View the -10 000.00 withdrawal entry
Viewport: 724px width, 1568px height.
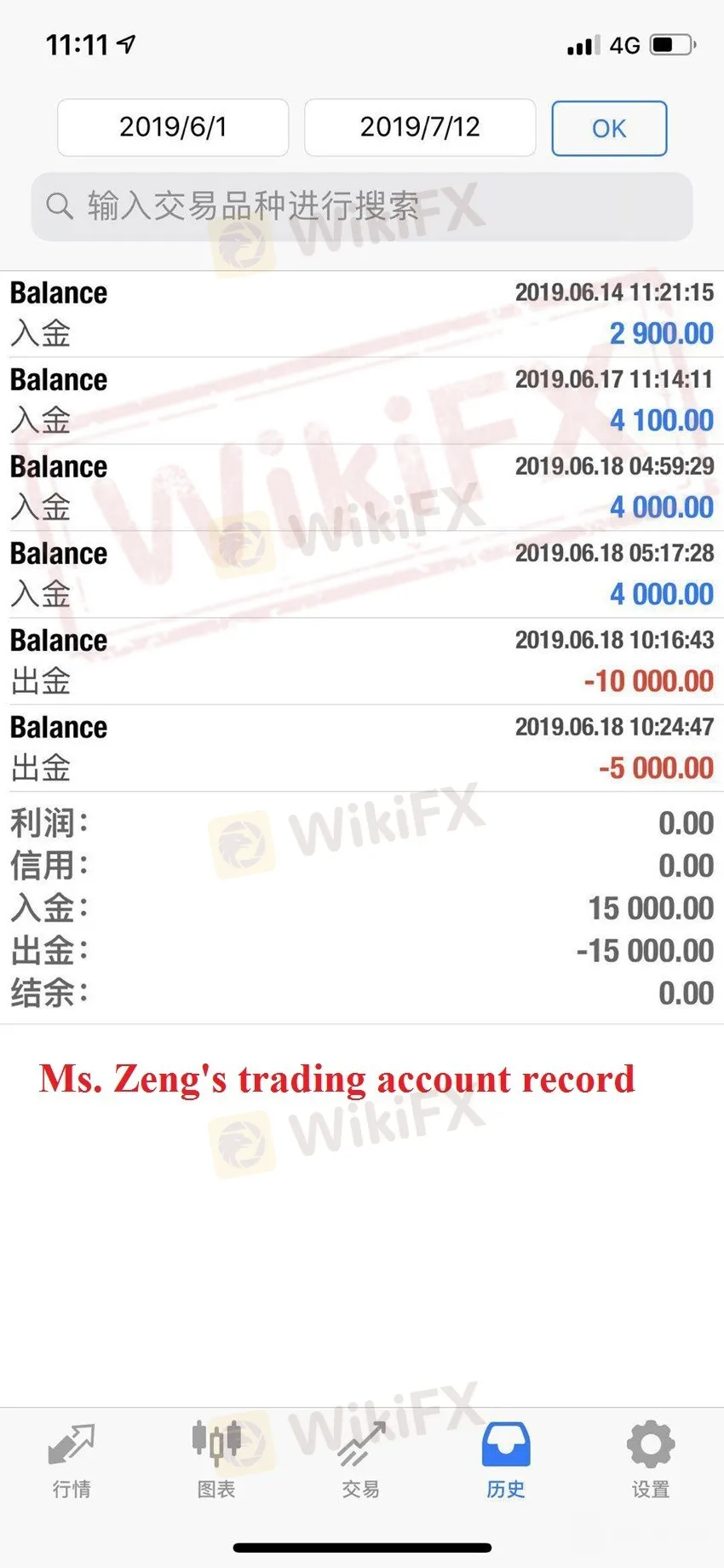pos(362,662)
